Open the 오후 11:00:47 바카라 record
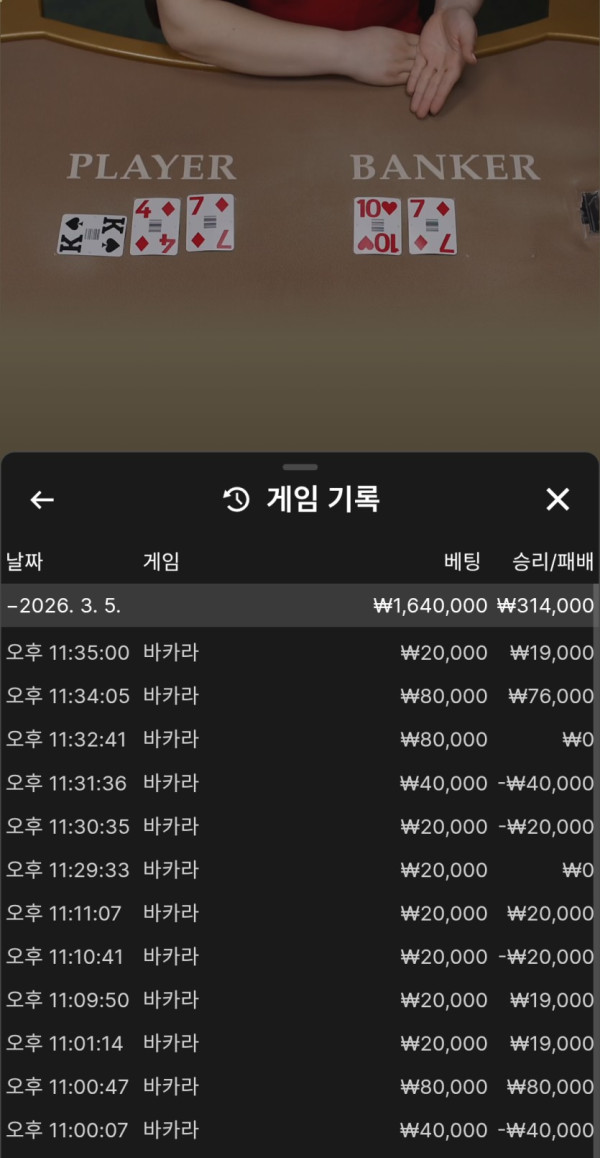Screen dimensions: 600x1158 click(x=300, y=1087)
